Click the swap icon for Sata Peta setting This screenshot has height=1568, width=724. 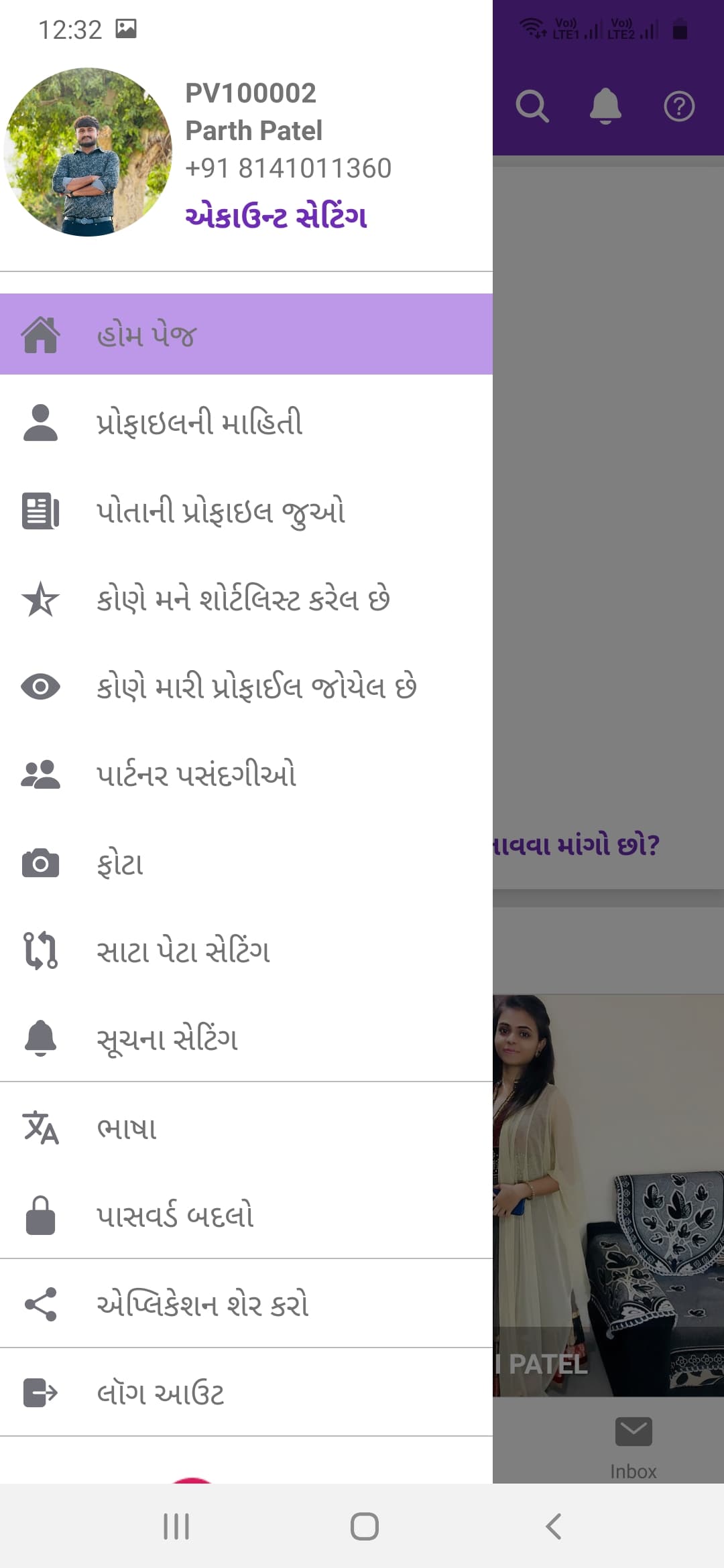40,951
